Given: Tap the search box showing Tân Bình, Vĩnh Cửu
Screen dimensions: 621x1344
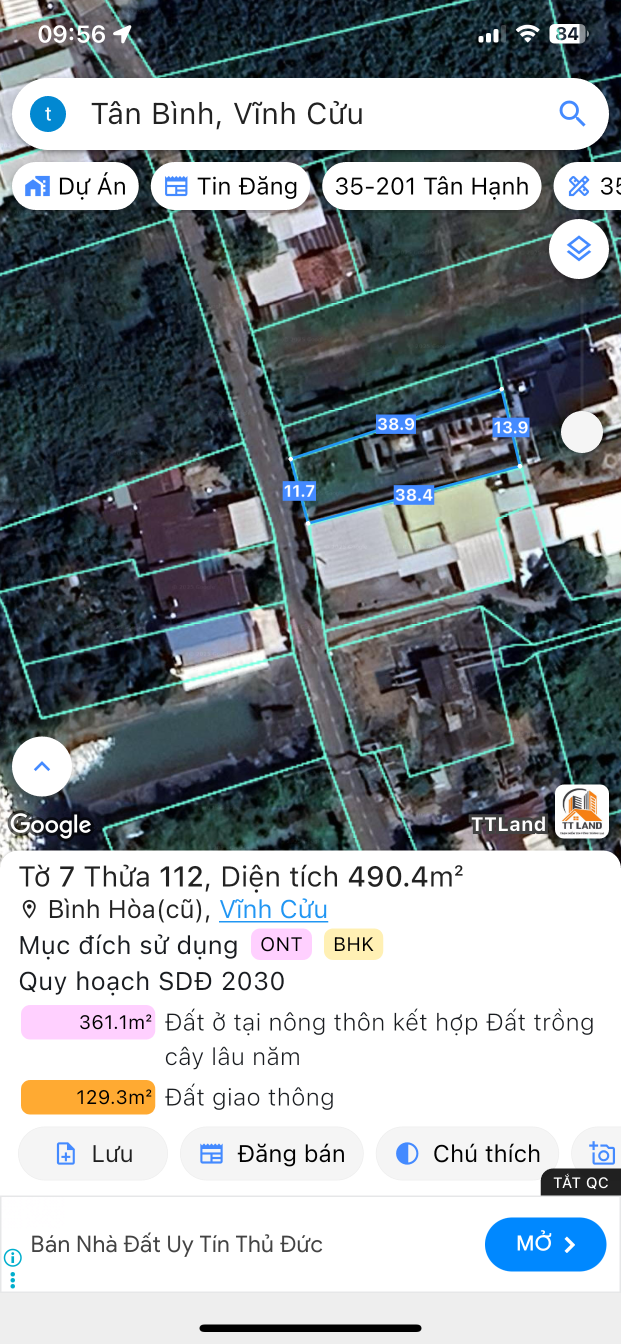Looking at the screenshot, I should point(310,114).
